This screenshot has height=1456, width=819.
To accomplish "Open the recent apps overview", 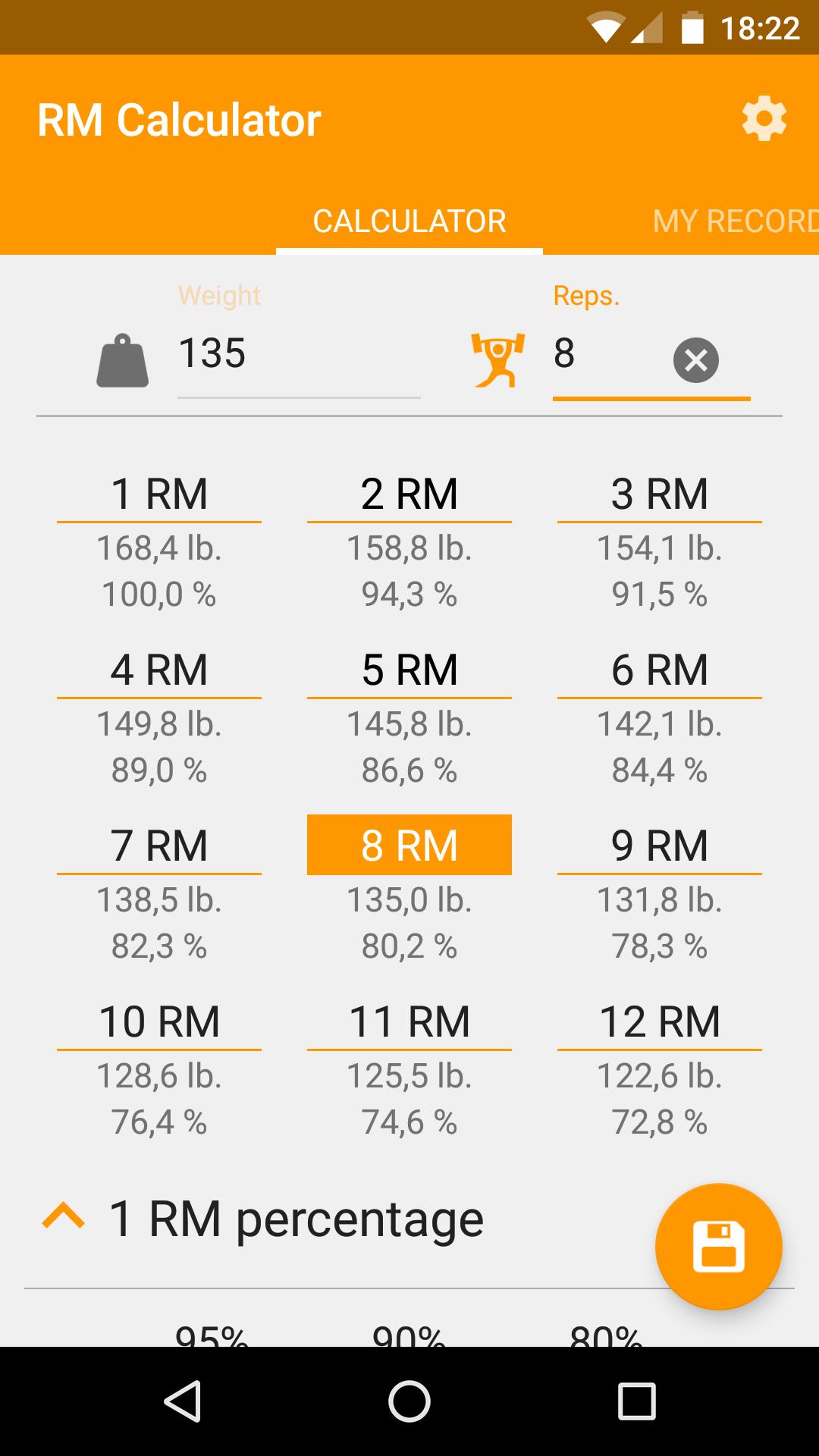I will click(x=636, y=1401).
